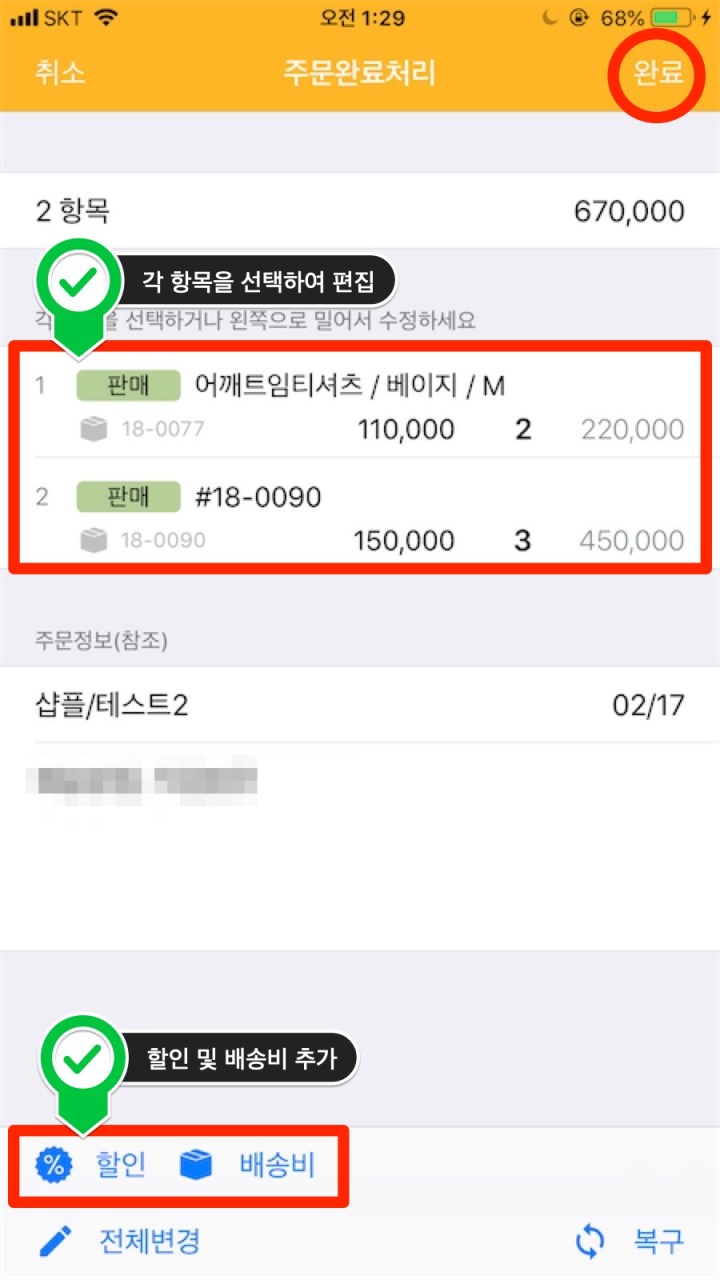Select the 어깨트임티셔츠 / 베이지 / M item row
The image size is (720, 1280).
pyautogui.click(x=360, y=406)
